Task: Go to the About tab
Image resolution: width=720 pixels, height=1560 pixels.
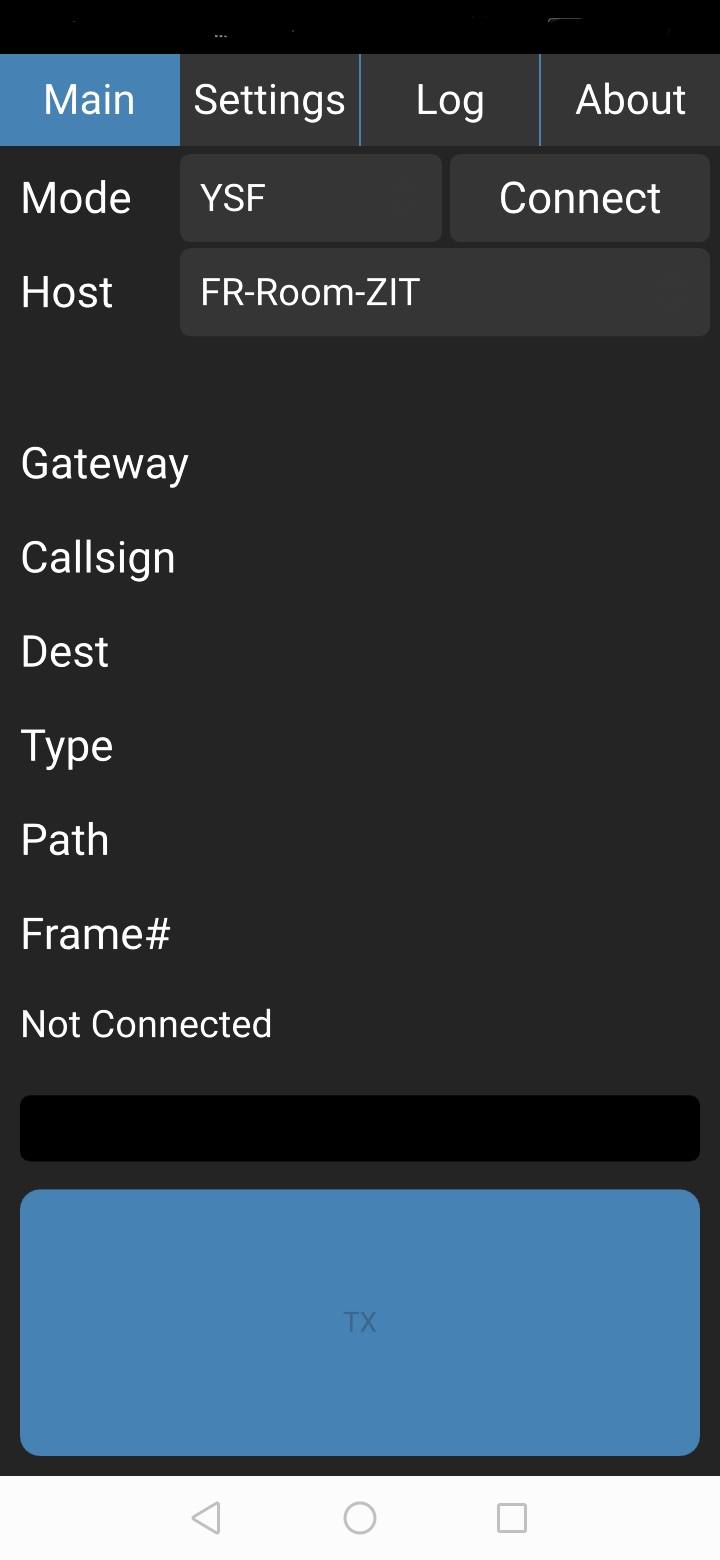Action: (630, 100)
